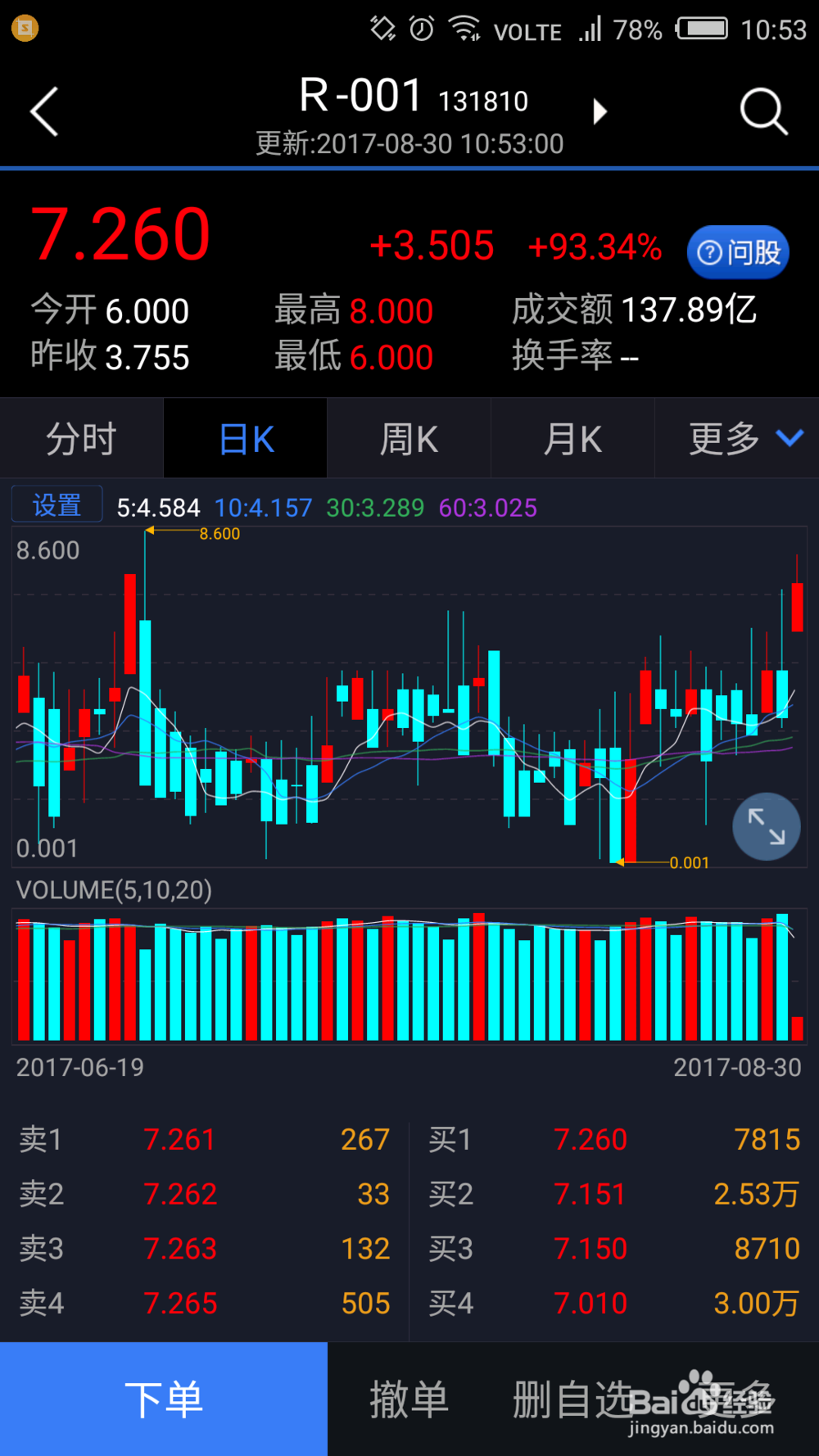
Task: Toggle the blue MA10 indicator label
Action: pyautogui.click(x=263, y=508)
